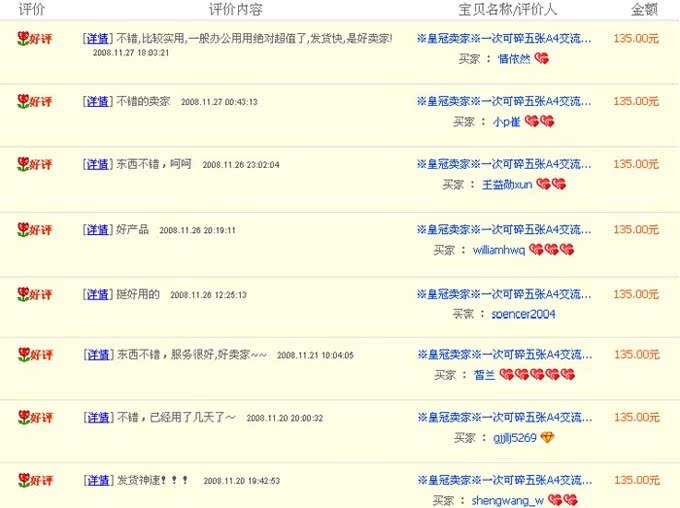Show 详情 for "已经用了几天了" review
Viewport: 680px width, 508px height.
point(97,417)
